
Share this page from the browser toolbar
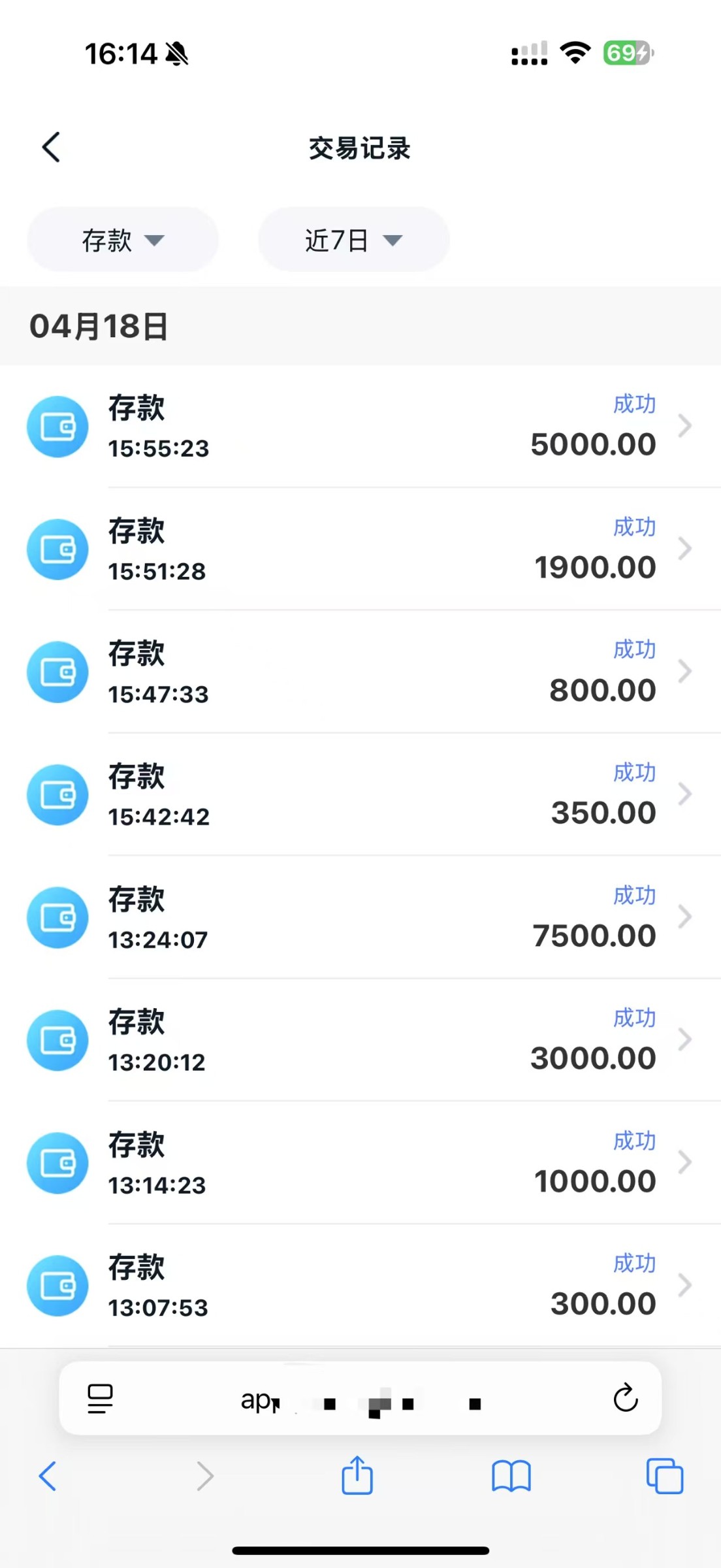pyautogui.click(x=357, y=1476)
